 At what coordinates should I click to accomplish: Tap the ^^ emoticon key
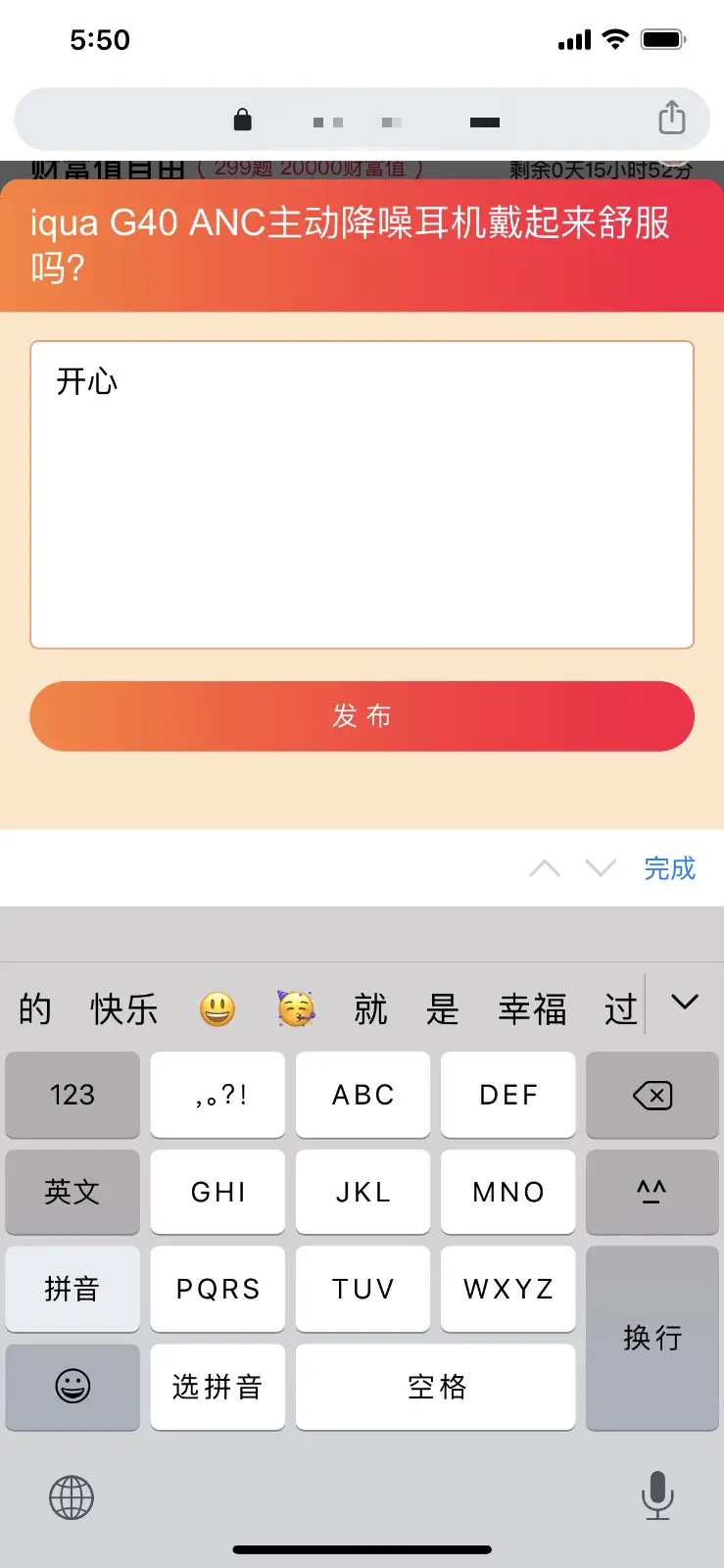[652, 1192]
